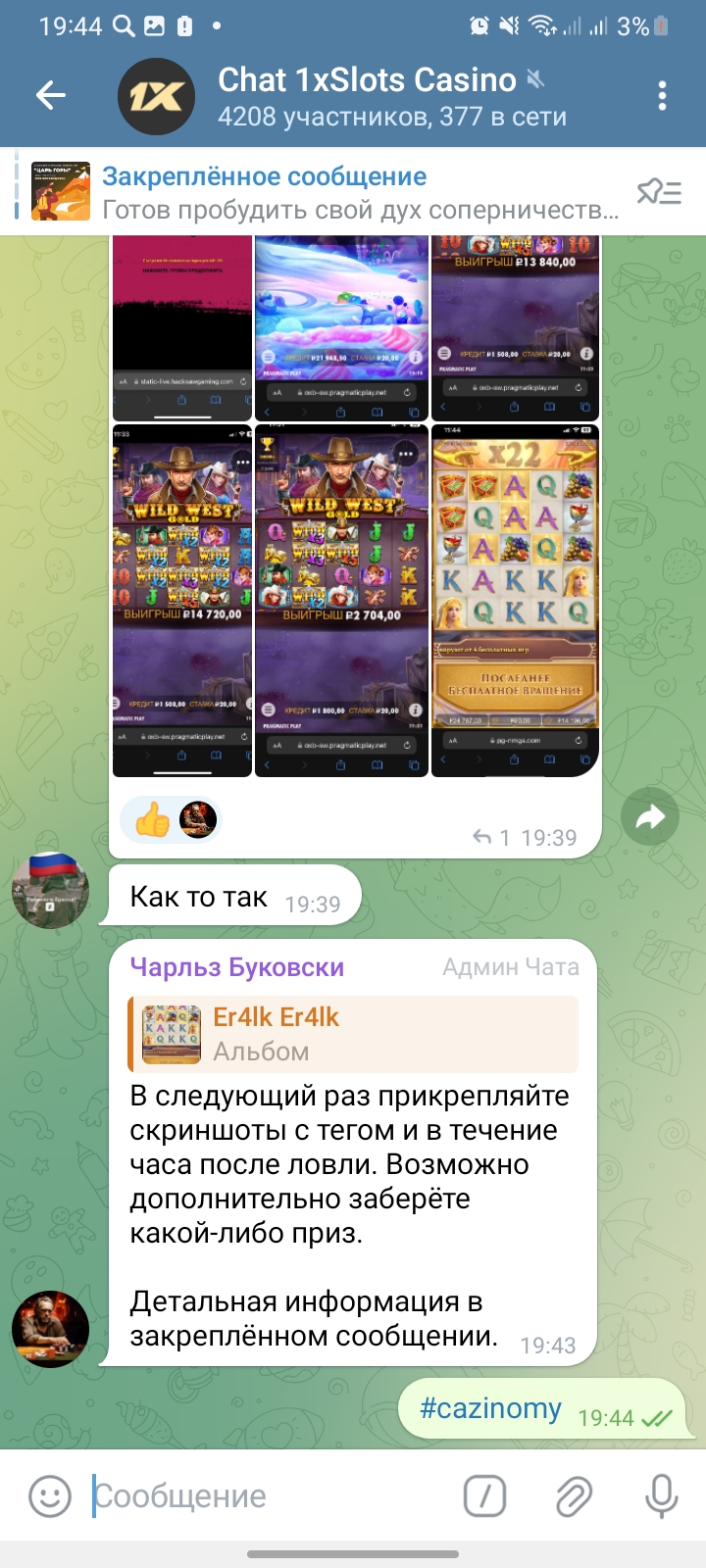Open the chat overflow menu
This screenshot has height=1568, width=706.
tap(663, 95)
